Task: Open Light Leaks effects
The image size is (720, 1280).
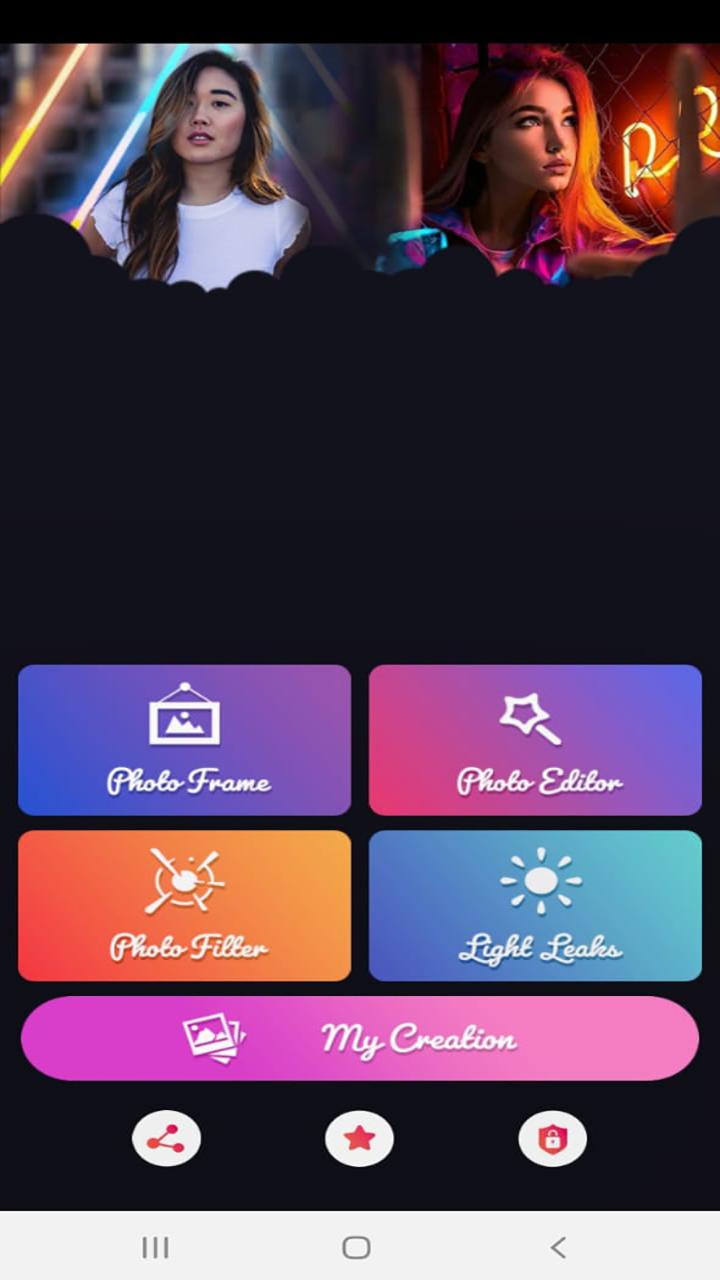Action: [x=535, y=906]
